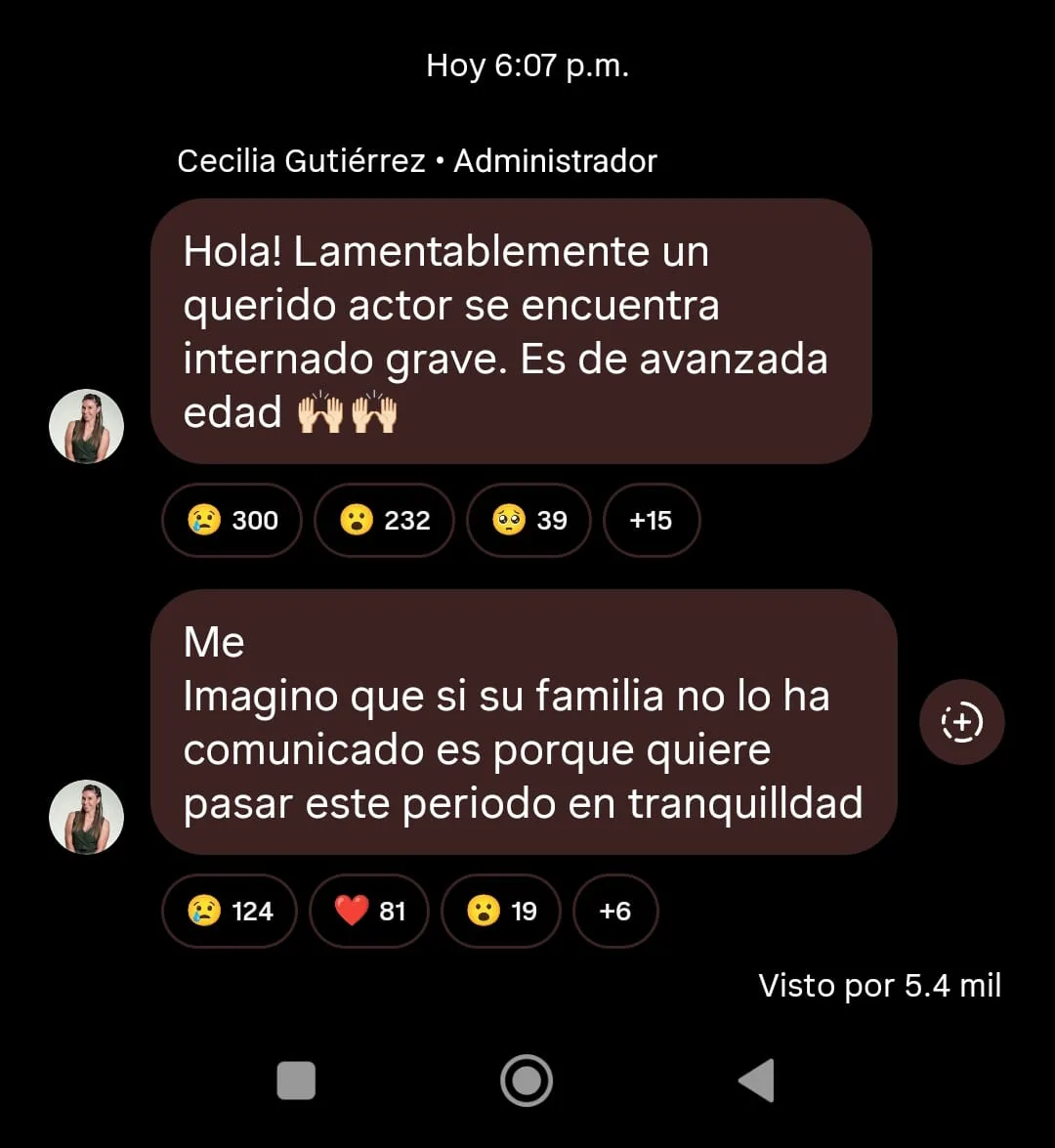Viewport: 1055px width, 1148px height.
Task: Tap the crying reaction with 124 count
Action: click(x=229, y=911)
